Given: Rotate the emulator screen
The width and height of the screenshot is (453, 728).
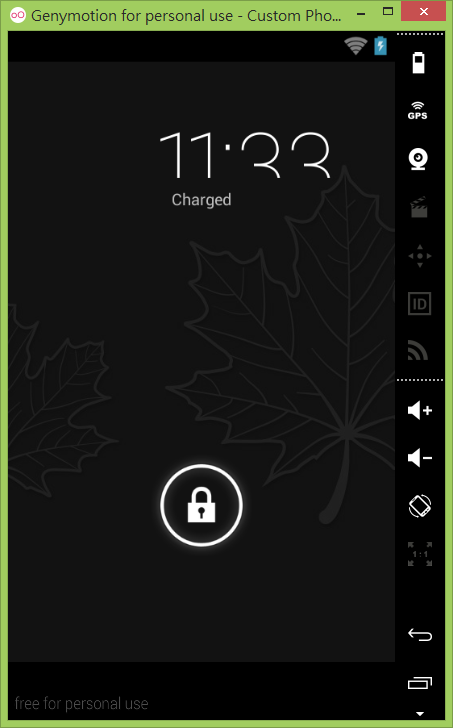Looking at the screenshot, I should point(420,506).
